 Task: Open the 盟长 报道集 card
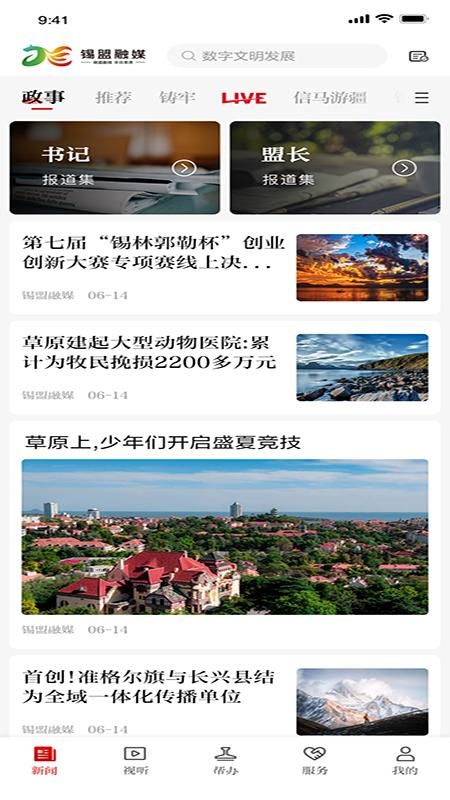coord(335,167)
